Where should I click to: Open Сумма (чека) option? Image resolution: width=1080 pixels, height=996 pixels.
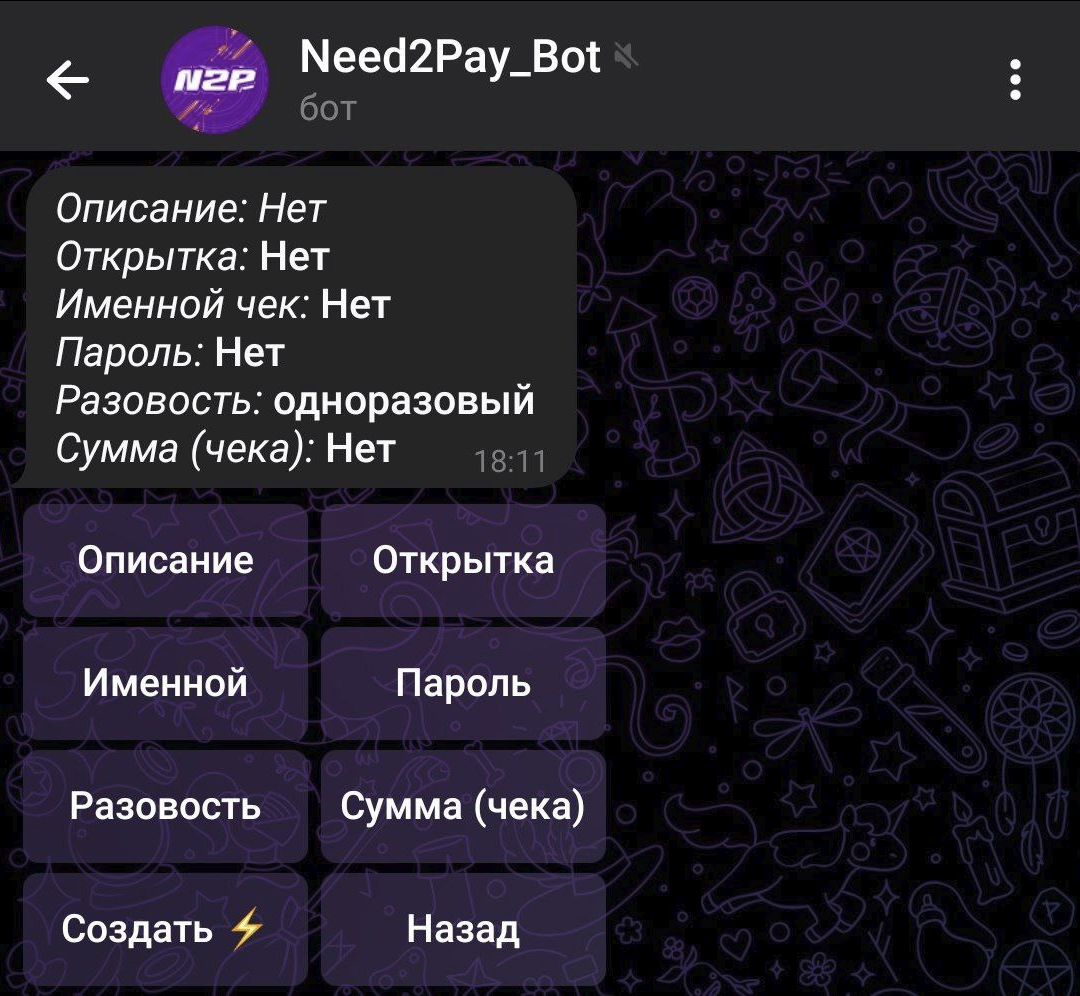point(463,806)
